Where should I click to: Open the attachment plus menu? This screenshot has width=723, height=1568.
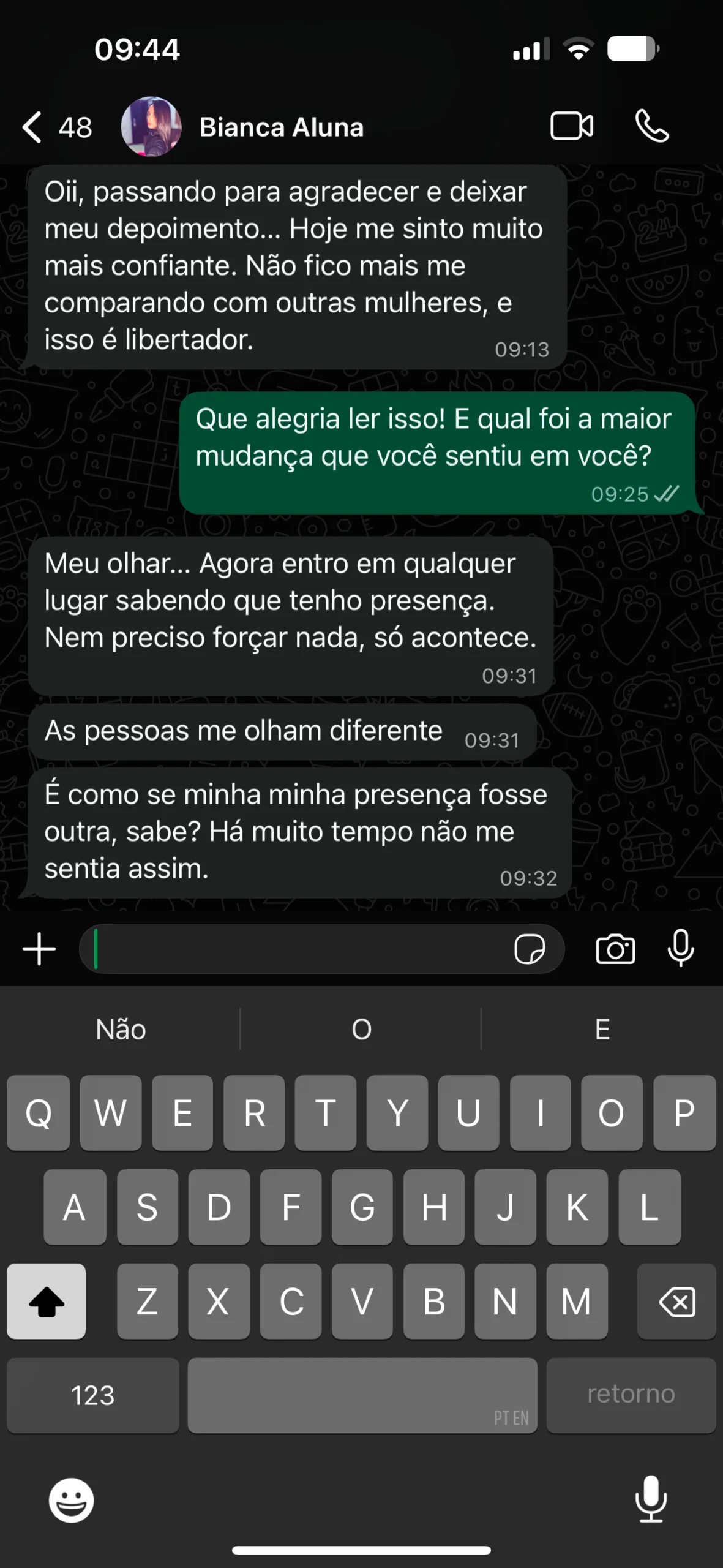pos(39,949)
